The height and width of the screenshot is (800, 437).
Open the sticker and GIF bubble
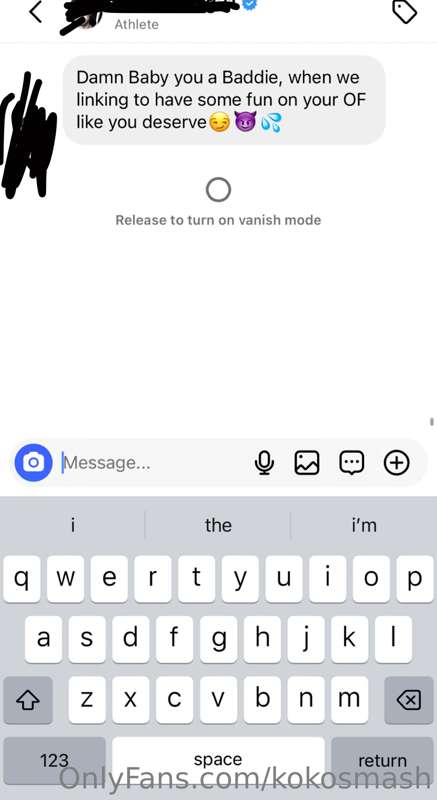[x=352, y=463]
